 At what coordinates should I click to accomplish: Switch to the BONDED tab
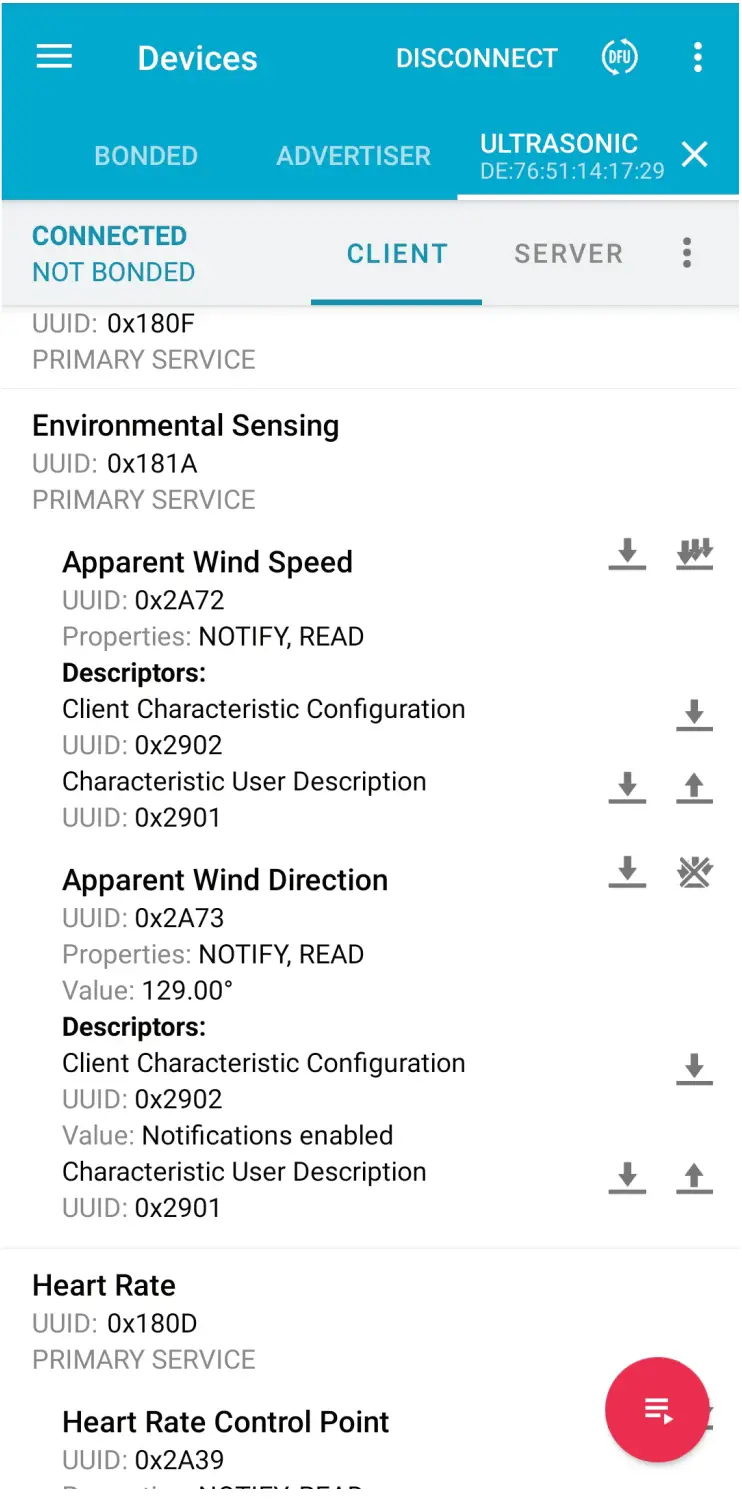146,156
